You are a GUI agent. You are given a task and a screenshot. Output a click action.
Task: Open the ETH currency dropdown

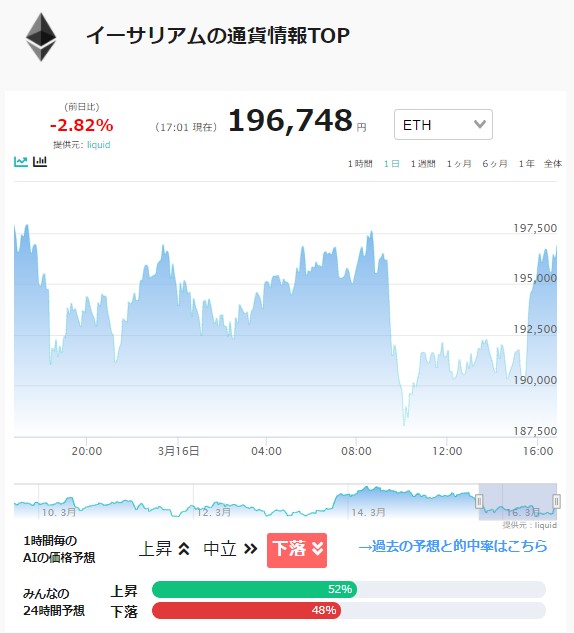(443, 124)
